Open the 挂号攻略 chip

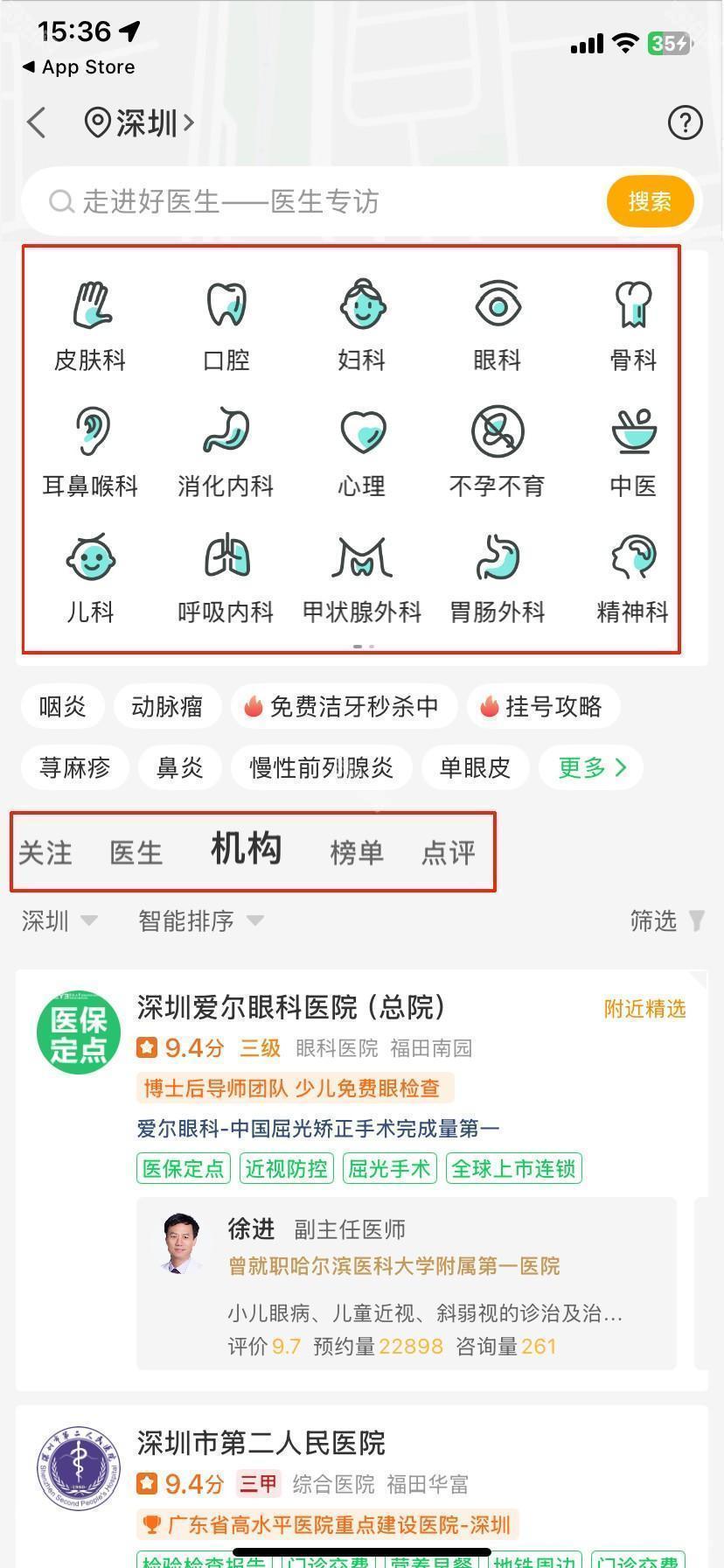point(543,706)
